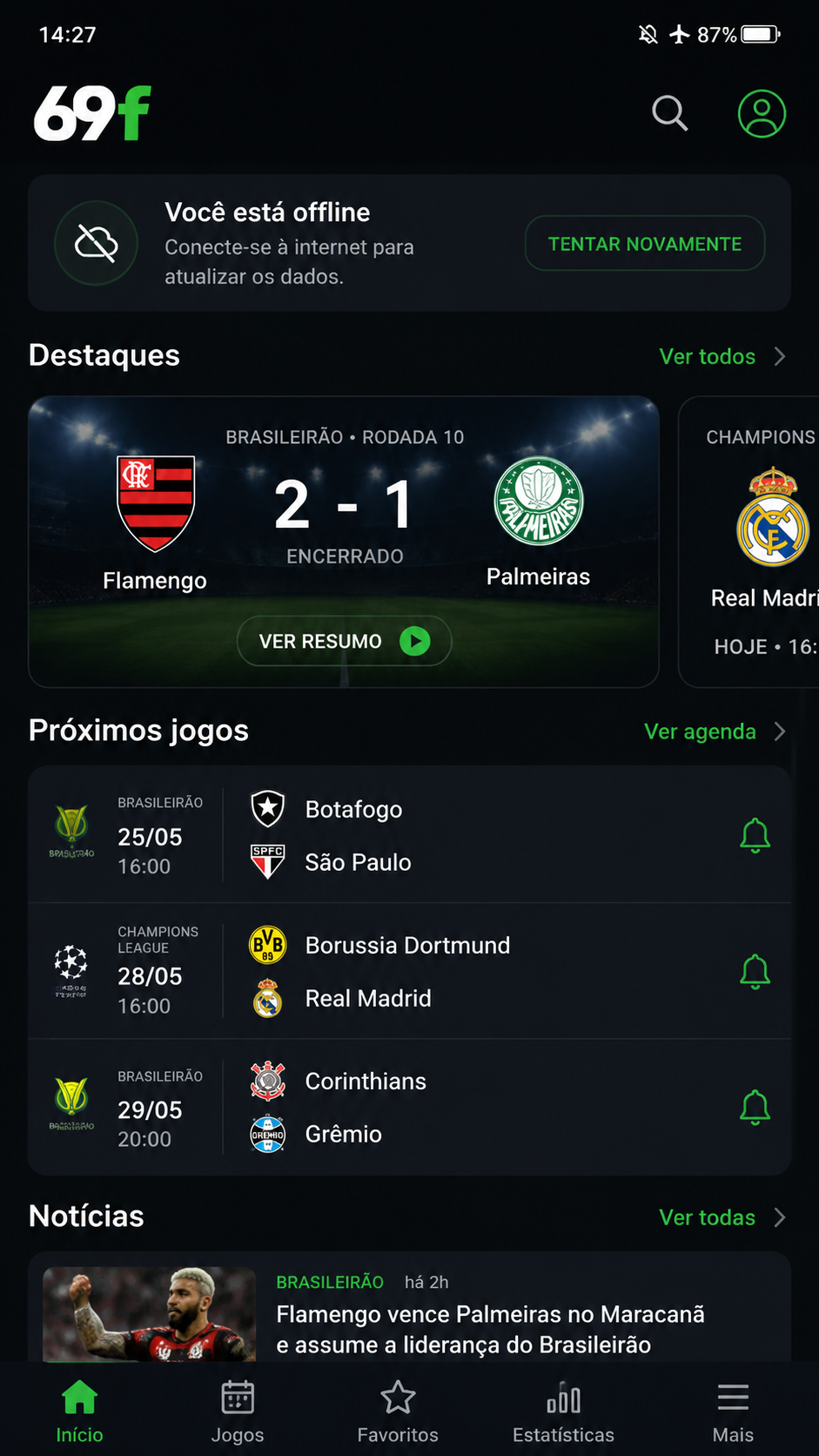The height and width of the screenshot is (1456, 819).
Task: Open Ver agenda for upcoming matches
Action: (715, 731)
